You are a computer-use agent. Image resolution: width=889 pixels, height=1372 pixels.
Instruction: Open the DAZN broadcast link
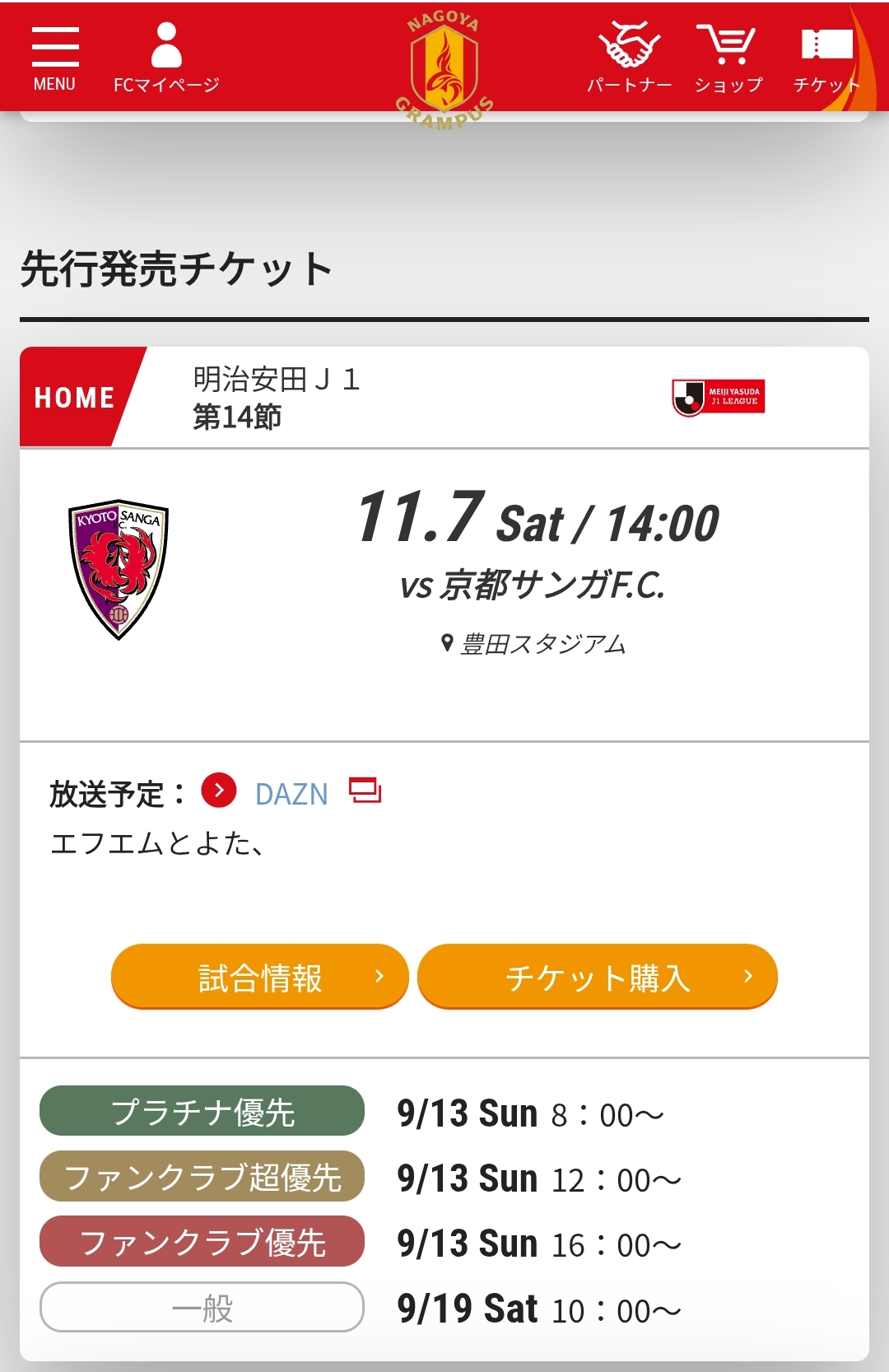(x=291, y=793)
